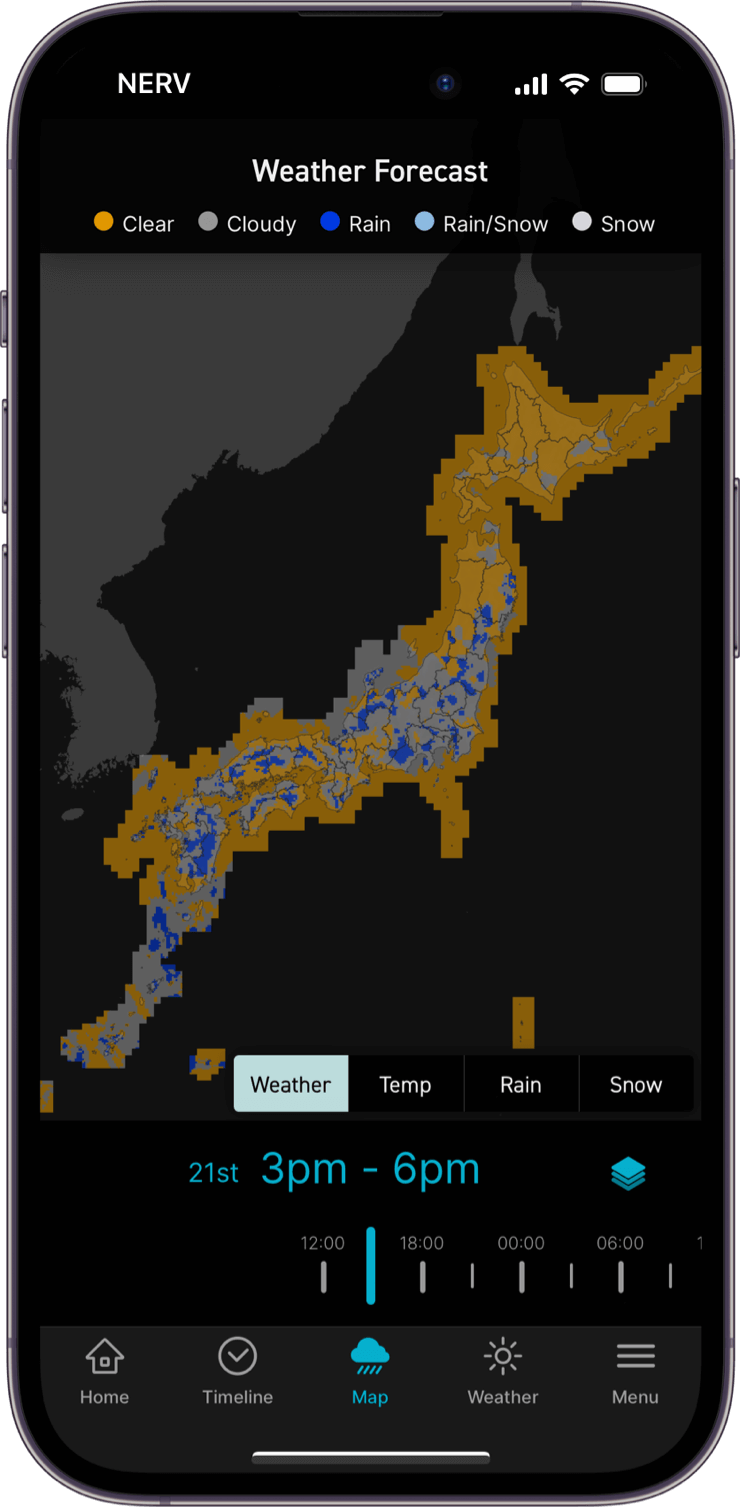This screenshot has width=740, height=1507.
Task: Tap the Clear legend dot
Action: pos(103,223)
